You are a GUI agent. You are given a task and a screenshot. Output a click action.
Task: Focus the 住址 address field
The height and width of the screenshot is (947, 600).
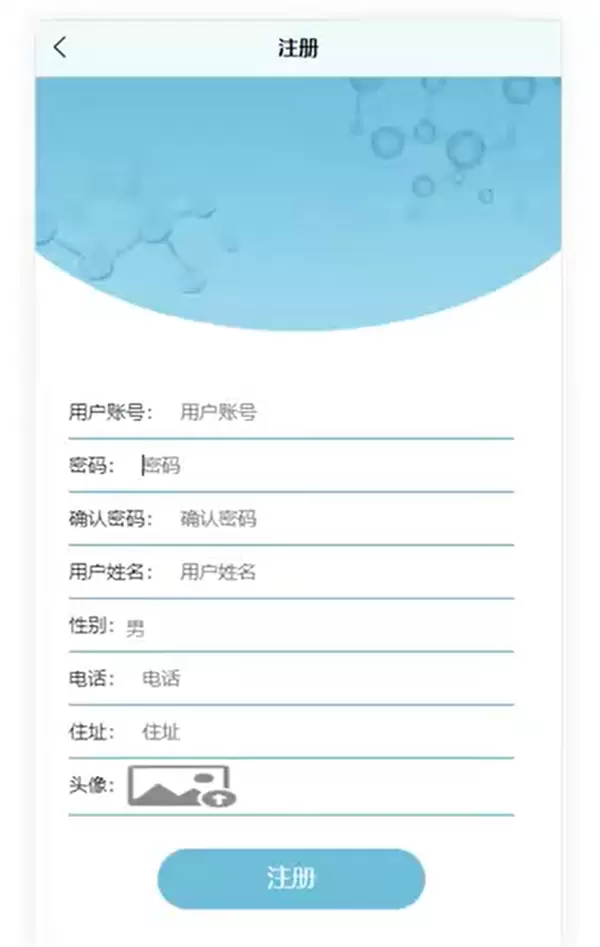[320, 732]
